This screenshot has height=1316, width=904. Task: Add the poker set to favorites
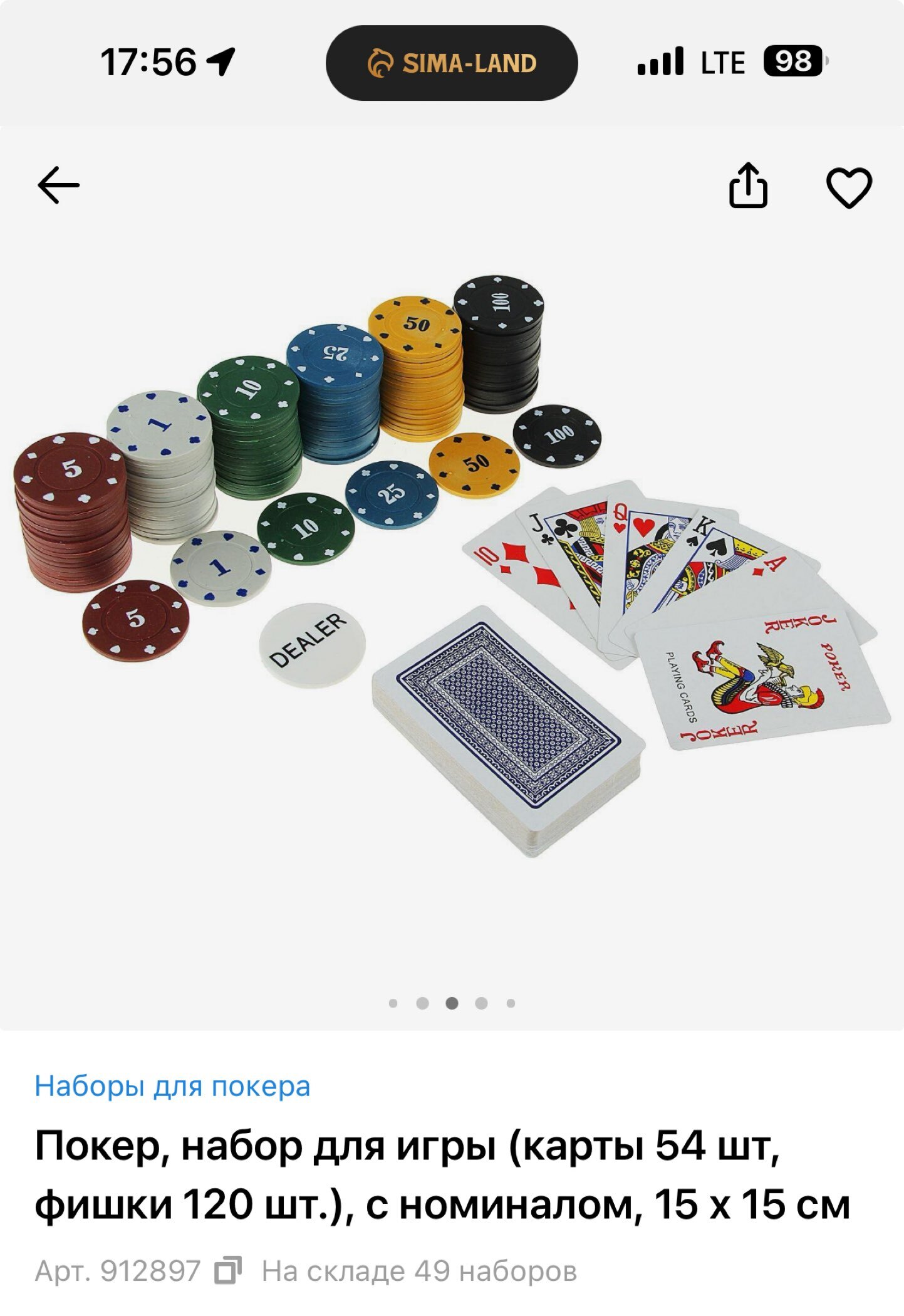tap(849, 187)
